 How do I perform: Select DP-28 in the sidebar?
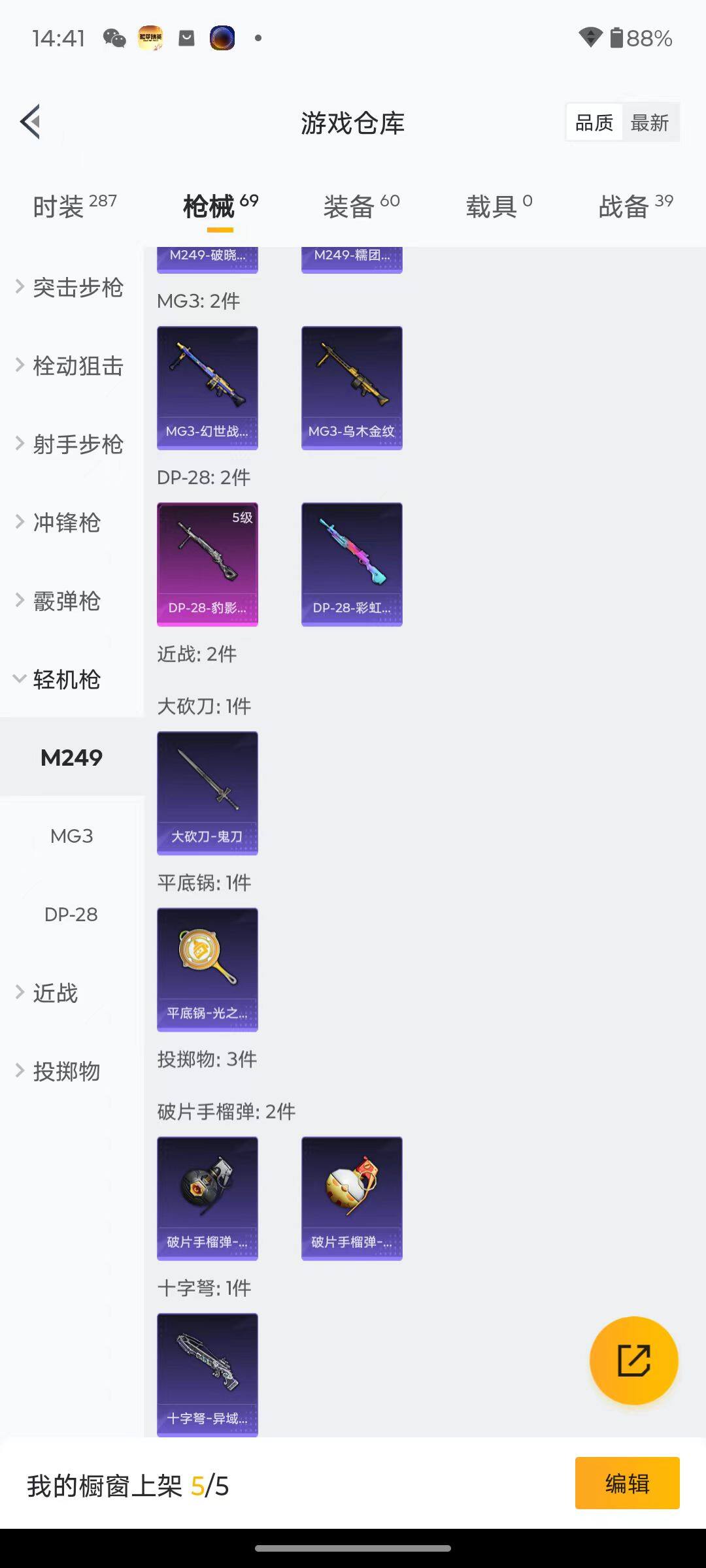pyautogui.click(x=72, y=914)
